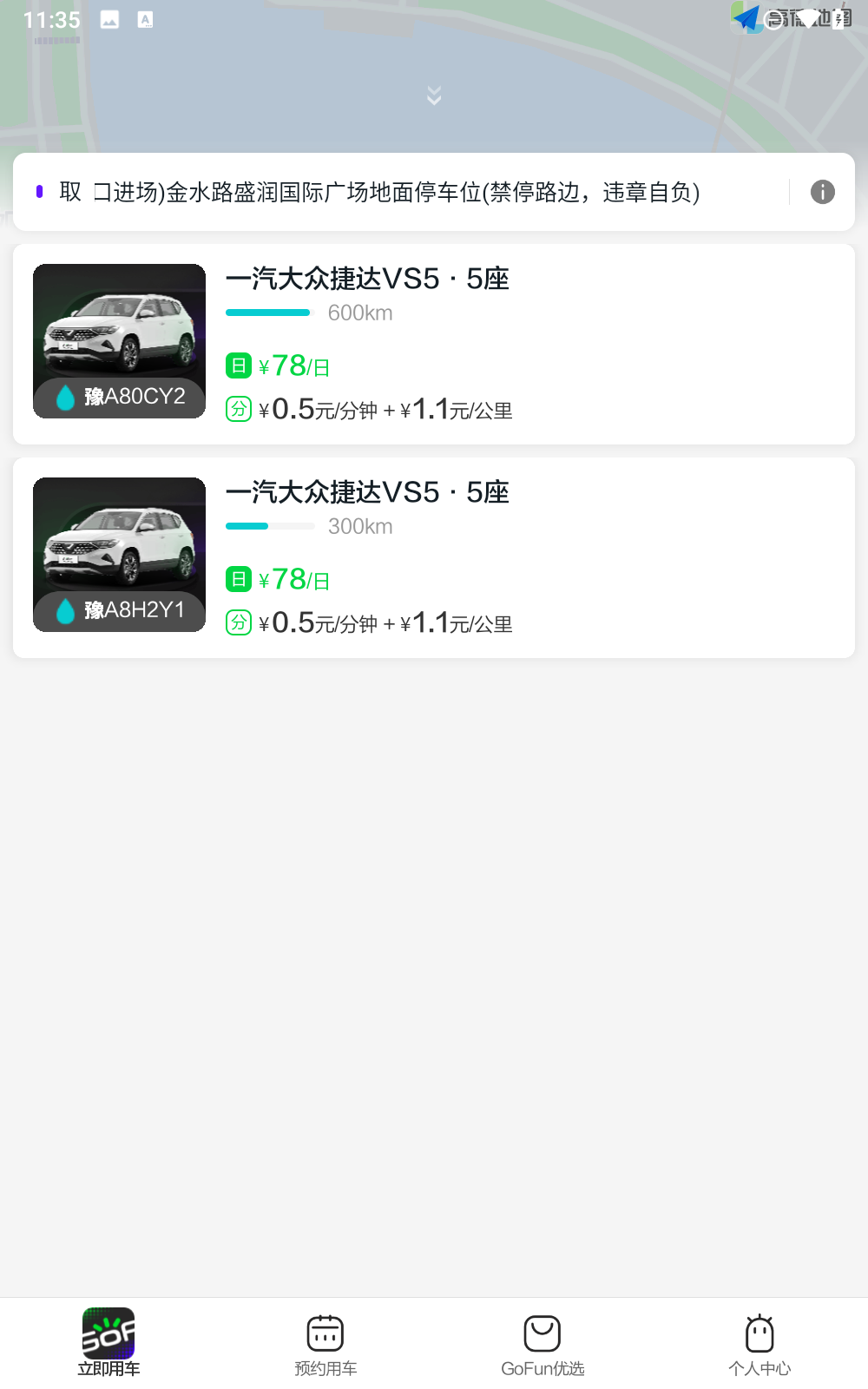
Task: Tap the white SUV thumbnail for 豫A80CY2
Action: [119, 340]
